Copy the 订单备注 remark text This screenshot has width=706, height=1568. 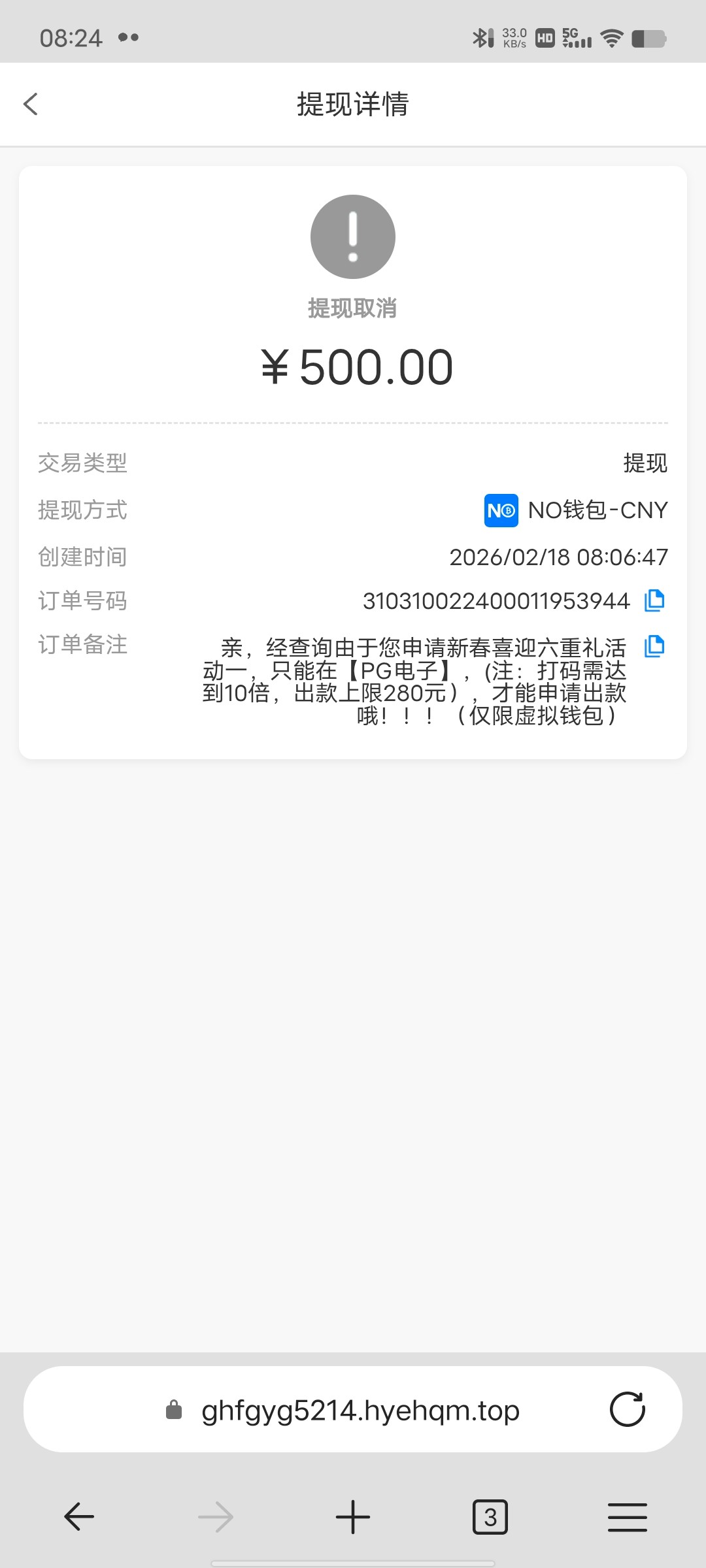pos(654,646)
